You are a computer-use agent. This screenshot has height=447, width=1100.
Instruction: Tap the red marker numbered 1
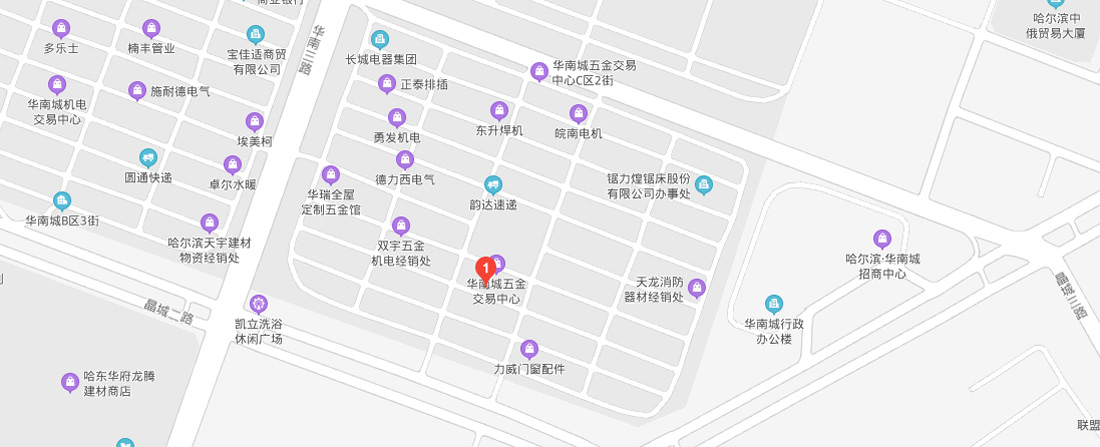tap(485, 267)
